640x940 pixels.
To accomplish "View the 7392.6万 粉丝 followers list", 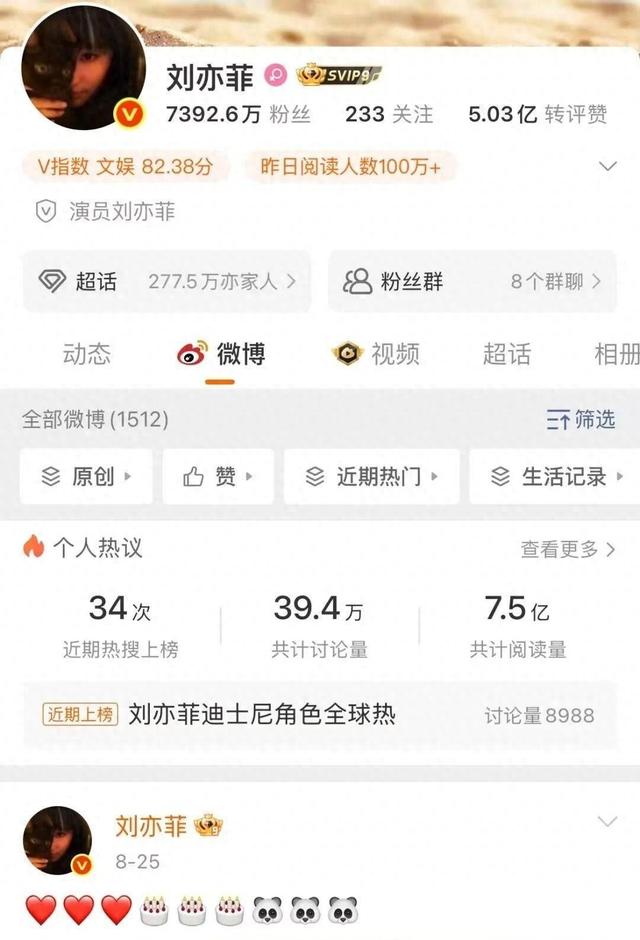I will pos(238,114).
